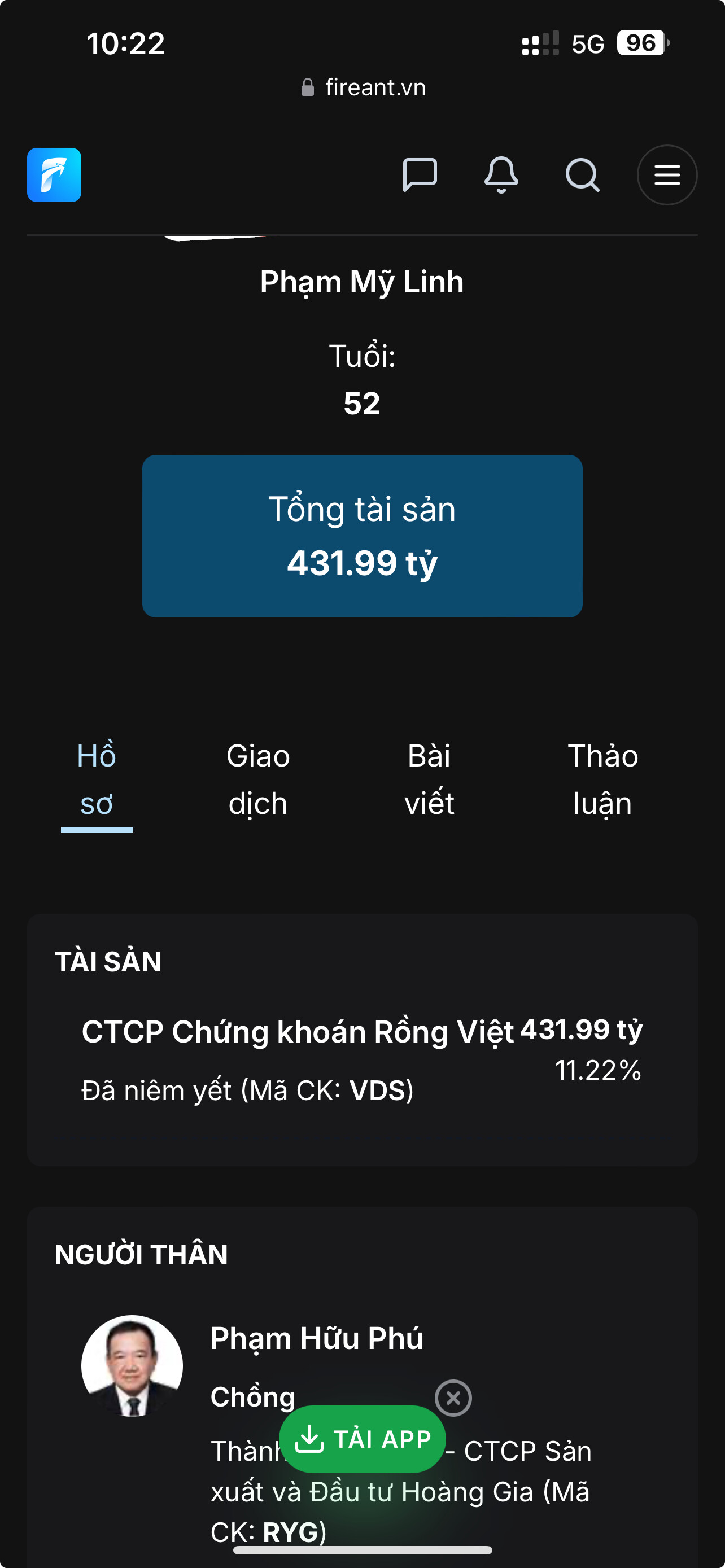View Phạm Hữu Phú's profile
This screenshot has height=1568, width=725.
click(x=317, y=1338)
